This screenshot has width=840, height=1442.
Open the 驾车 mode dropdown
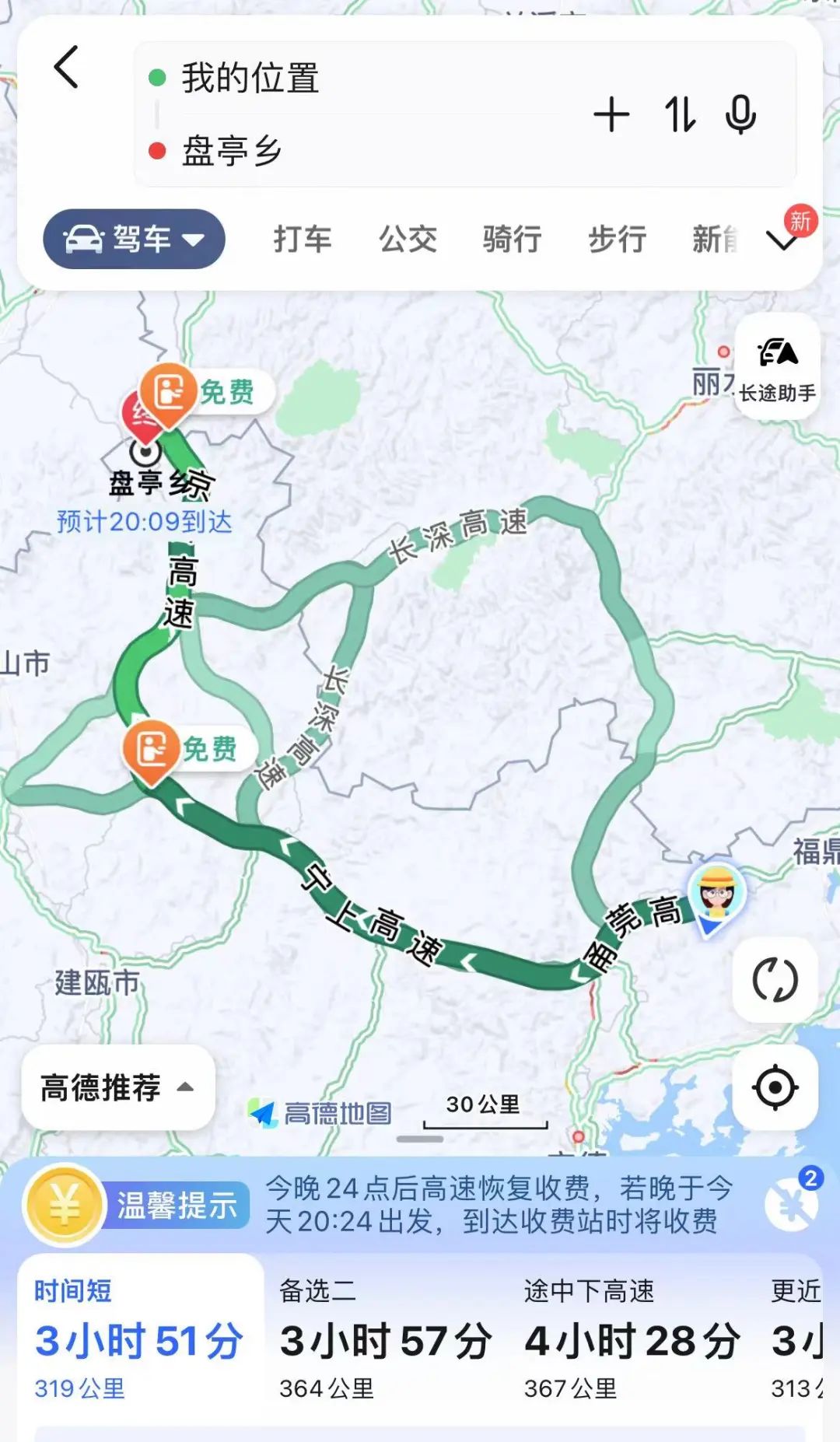(x=134, y=239)
